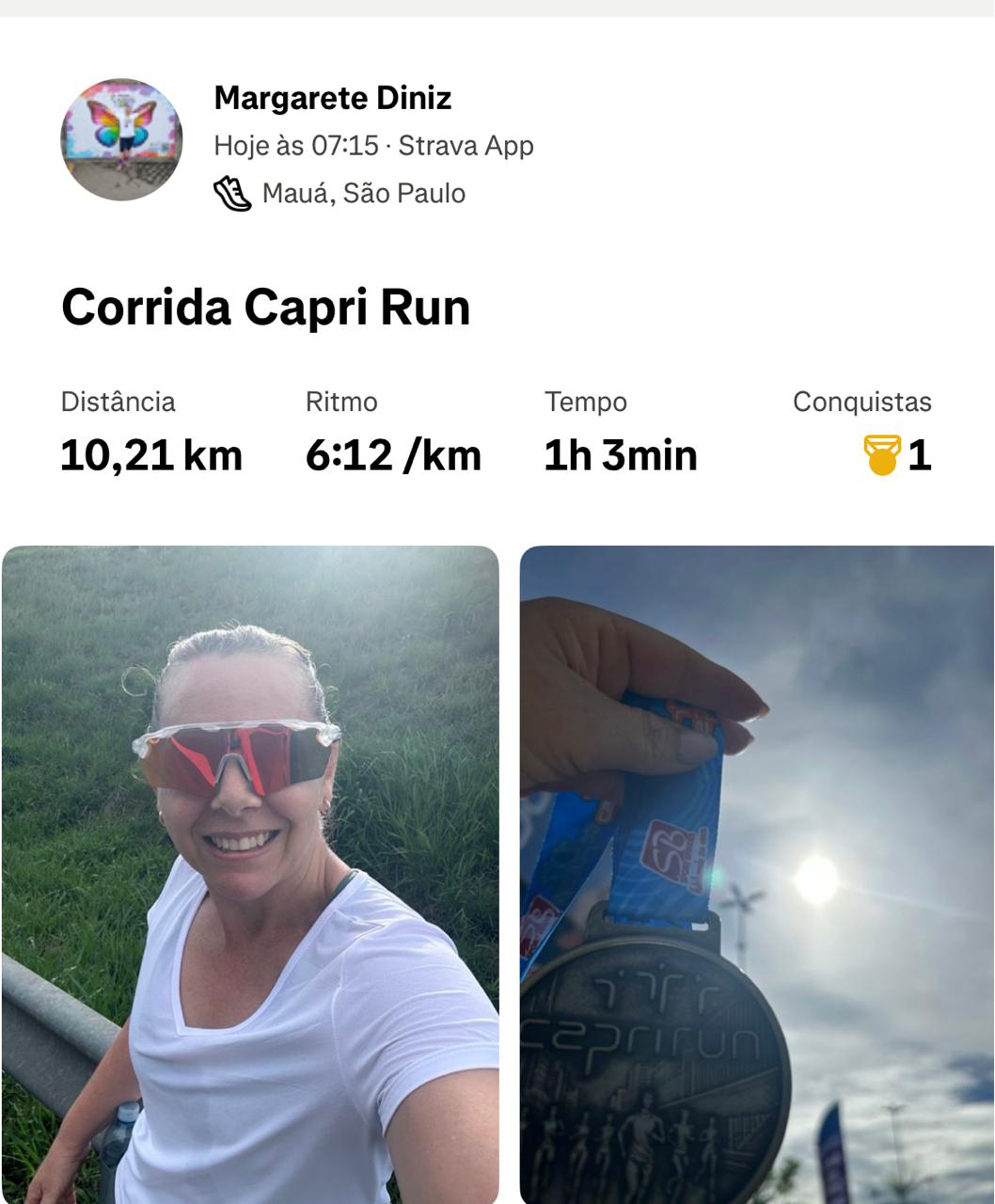Open the Corrida Capri Run activity
This screenshot has width=995, height=1204.
[x=265, y=308]
